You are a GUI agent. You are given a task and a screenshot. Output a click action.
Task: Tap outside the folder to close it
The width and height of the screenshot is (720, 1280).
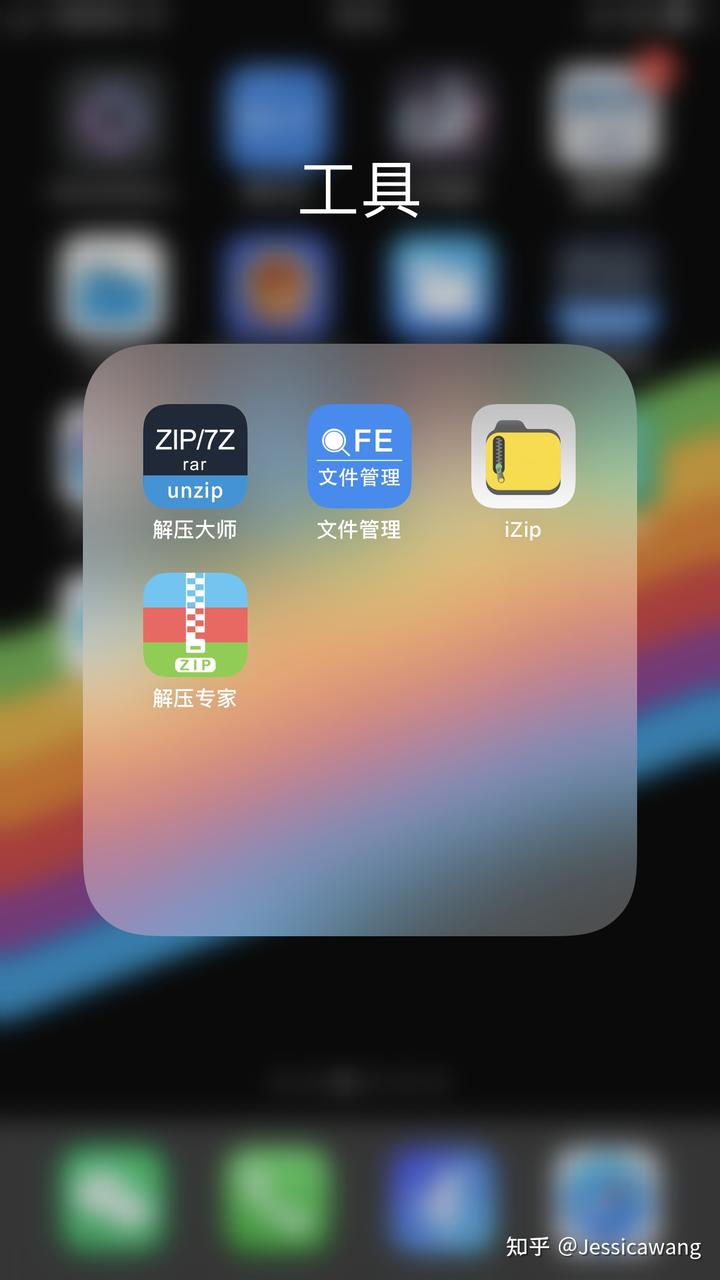360,1030
